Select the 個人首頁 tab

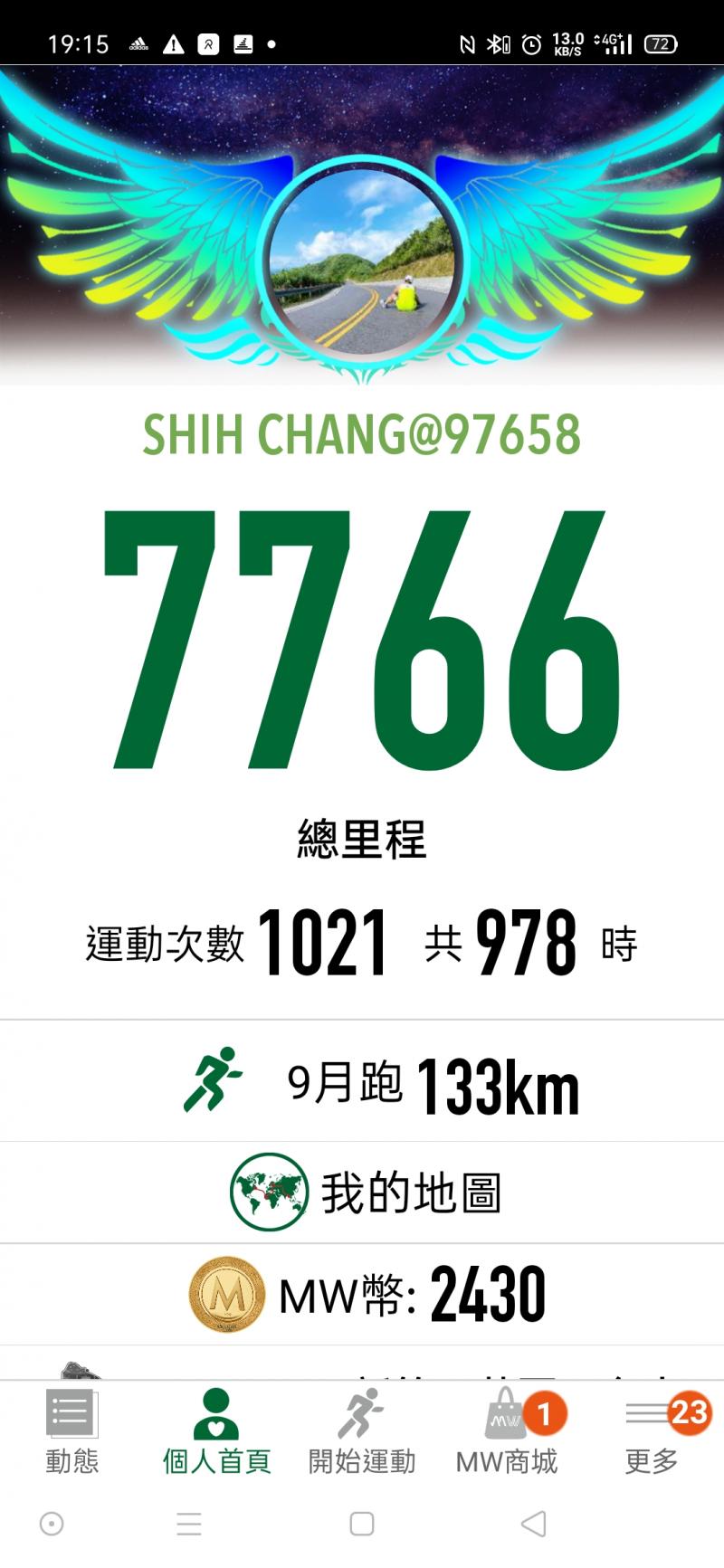[216, 1431]
